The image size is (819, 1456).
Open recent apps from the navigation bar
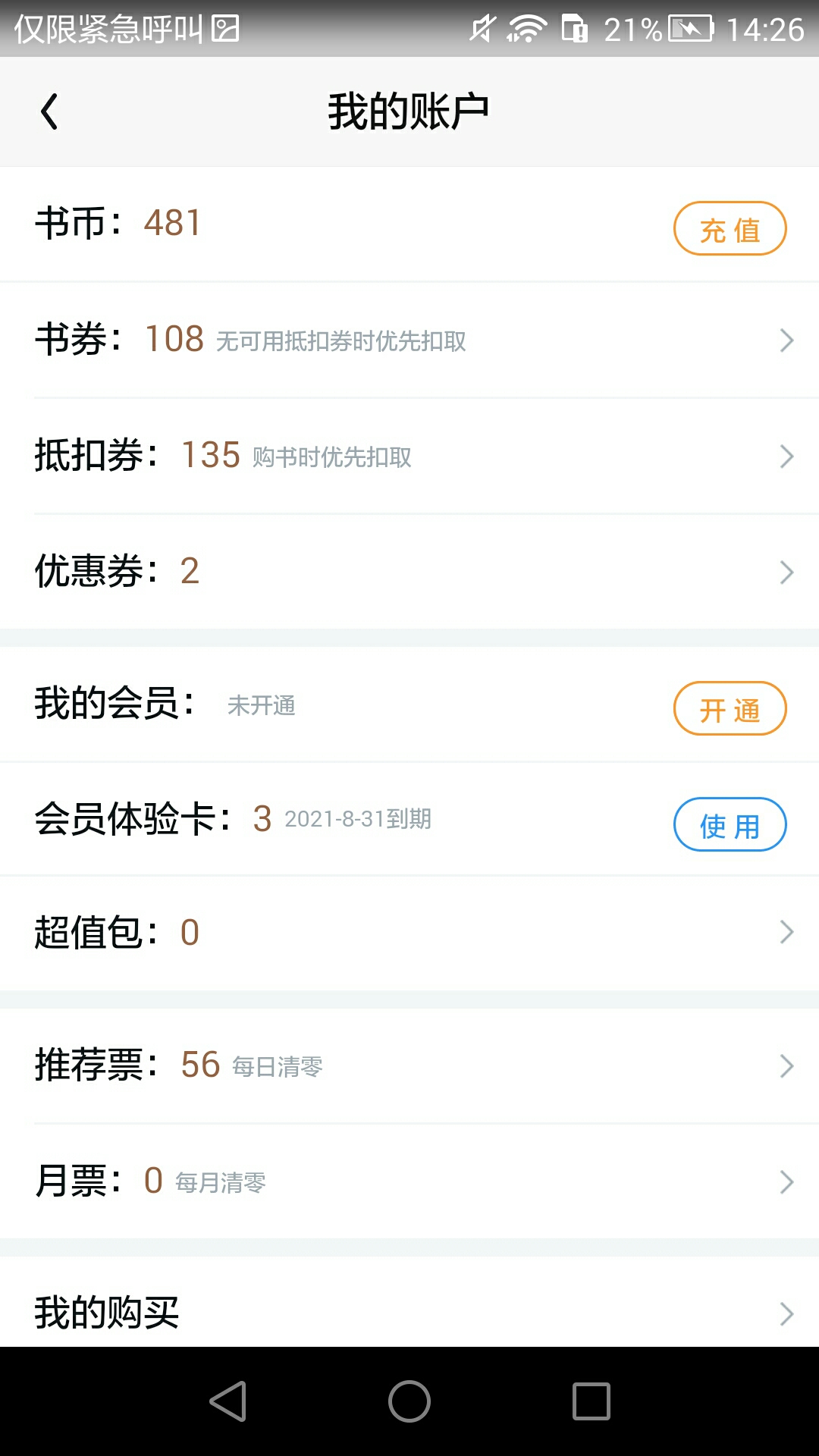point(591,1401)
